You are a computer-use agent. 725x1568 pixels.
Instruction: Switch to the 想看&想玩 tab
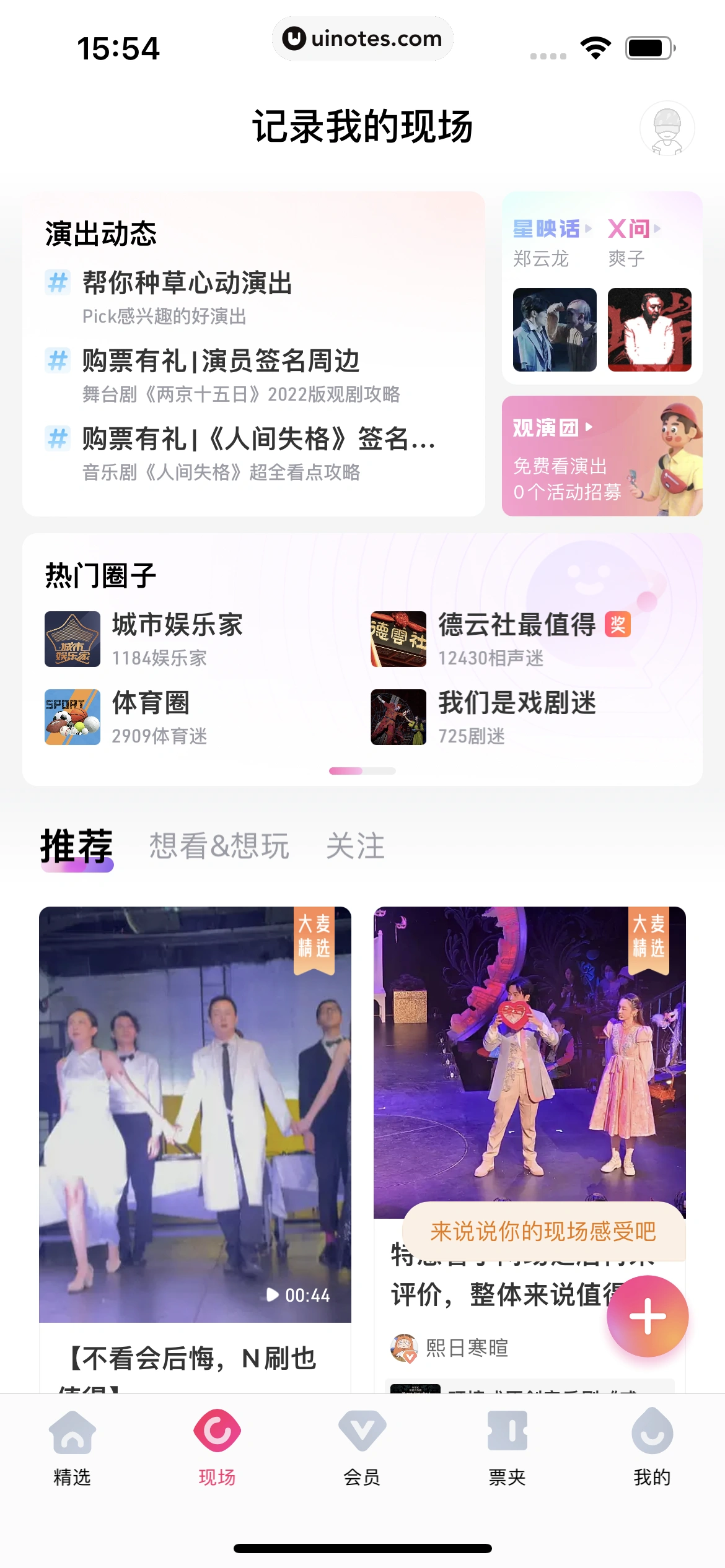coord(219,846)
